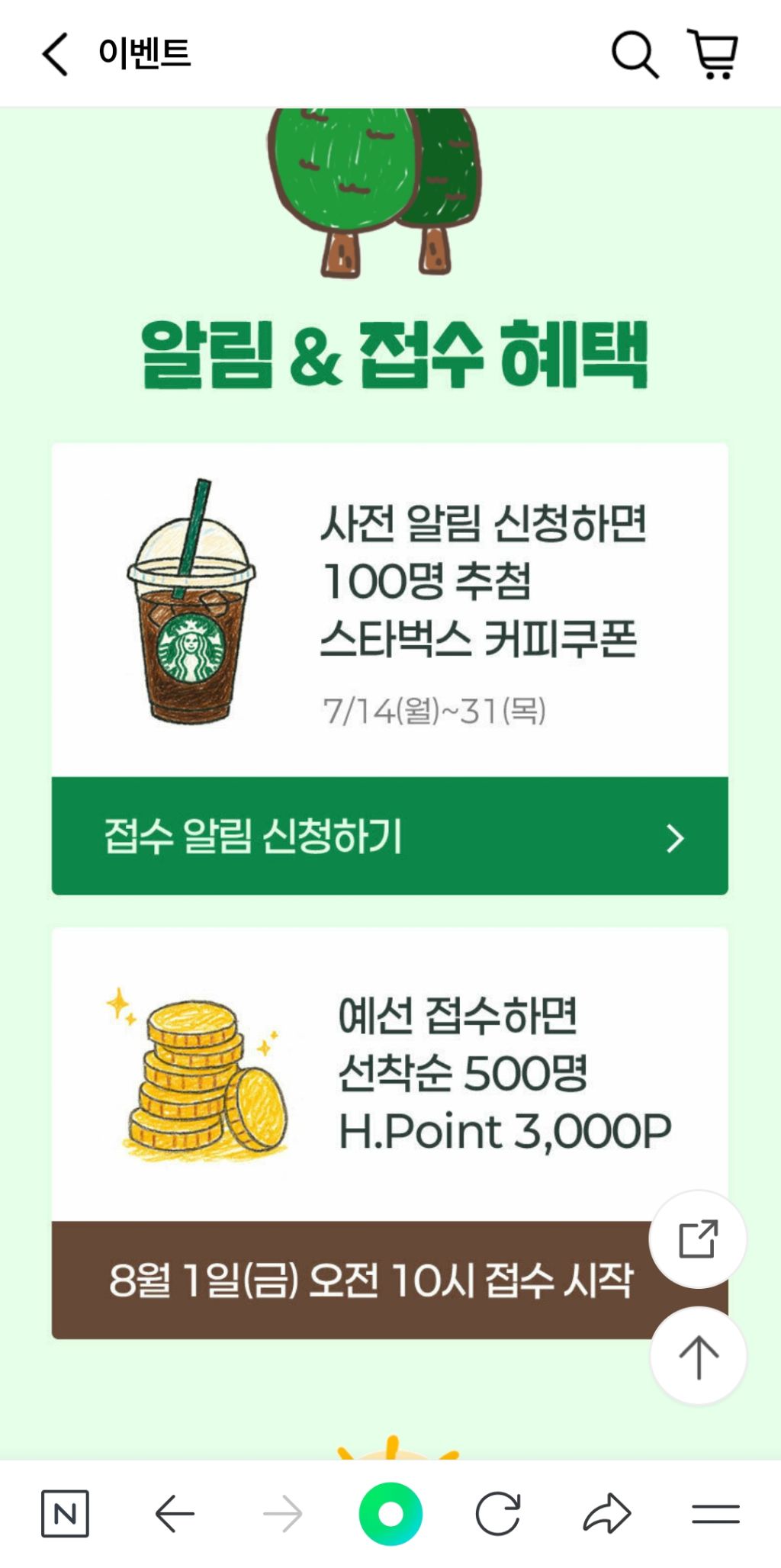Go back from the 이벤트 page
Screen dimensions: 781x1568
click(55, 54)
